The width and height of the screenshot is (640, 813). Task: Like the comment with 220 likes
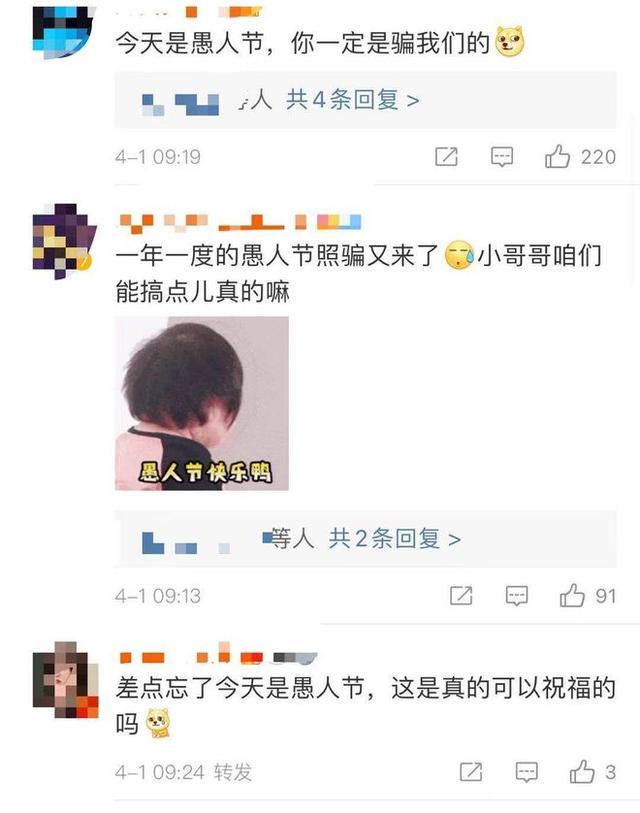557,157
